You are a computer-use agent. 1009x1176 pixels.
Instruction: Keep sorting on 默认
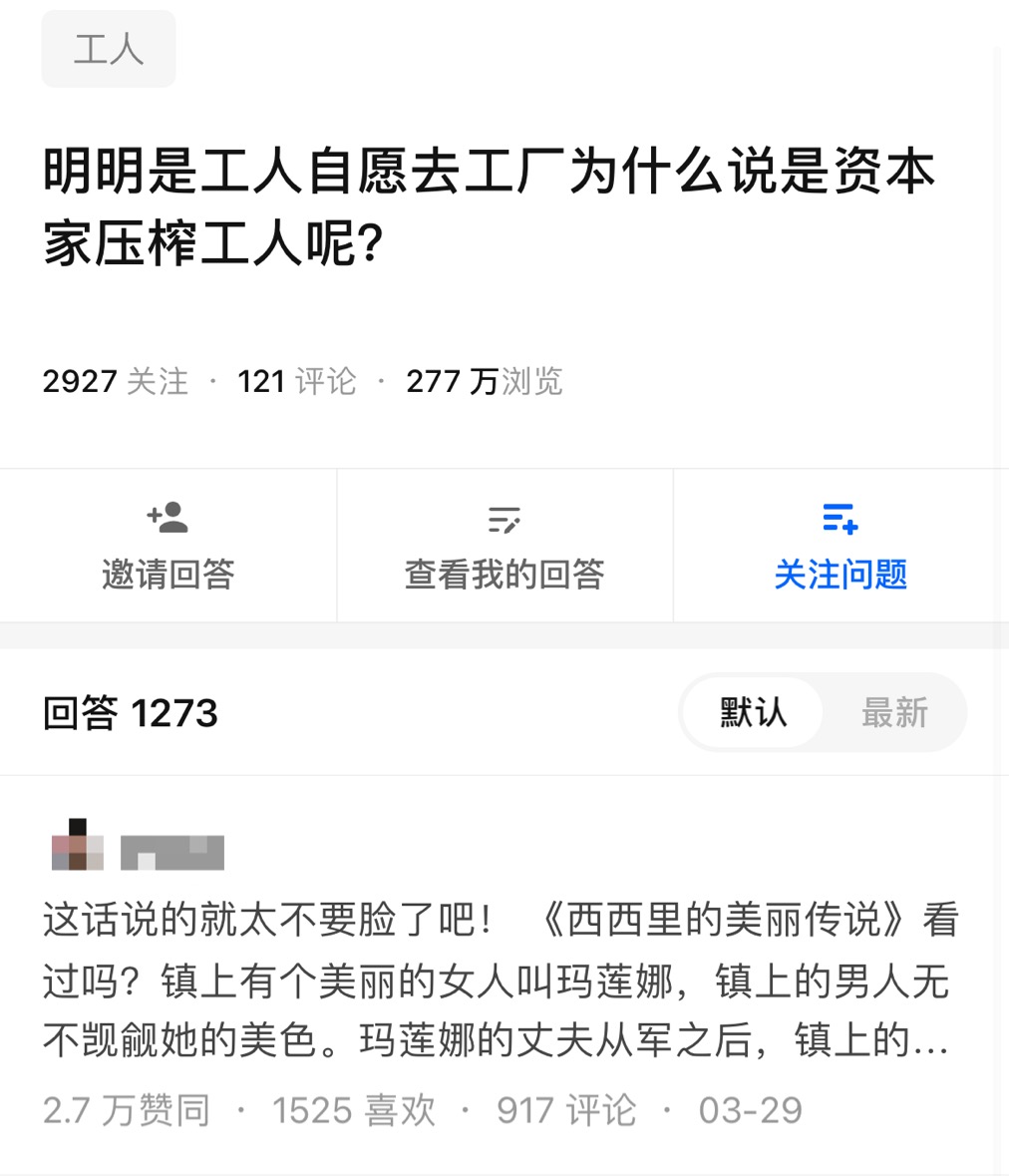pos(751,712)
